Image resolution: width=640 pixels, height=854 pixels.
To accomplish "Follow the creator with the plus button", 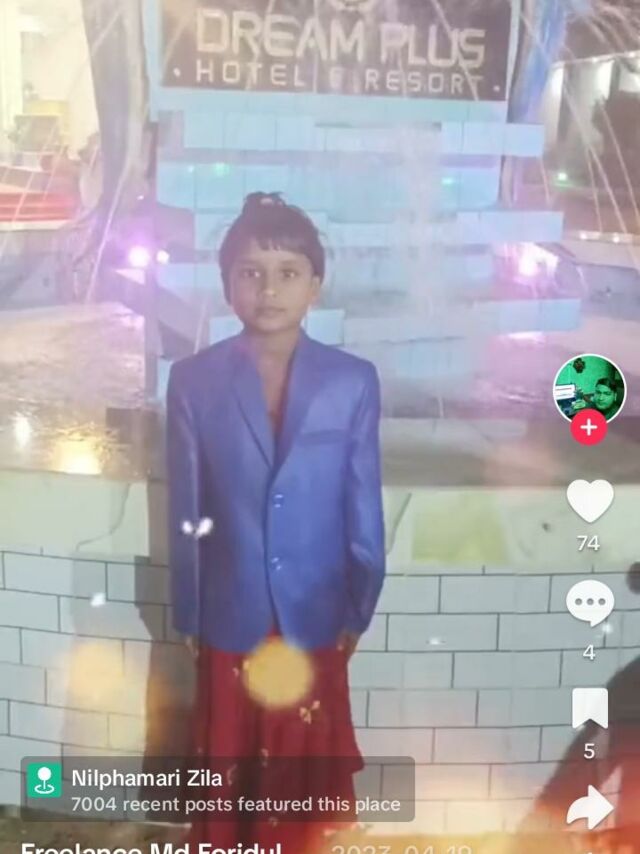I will pyautogui.click(x=589, y=428).
